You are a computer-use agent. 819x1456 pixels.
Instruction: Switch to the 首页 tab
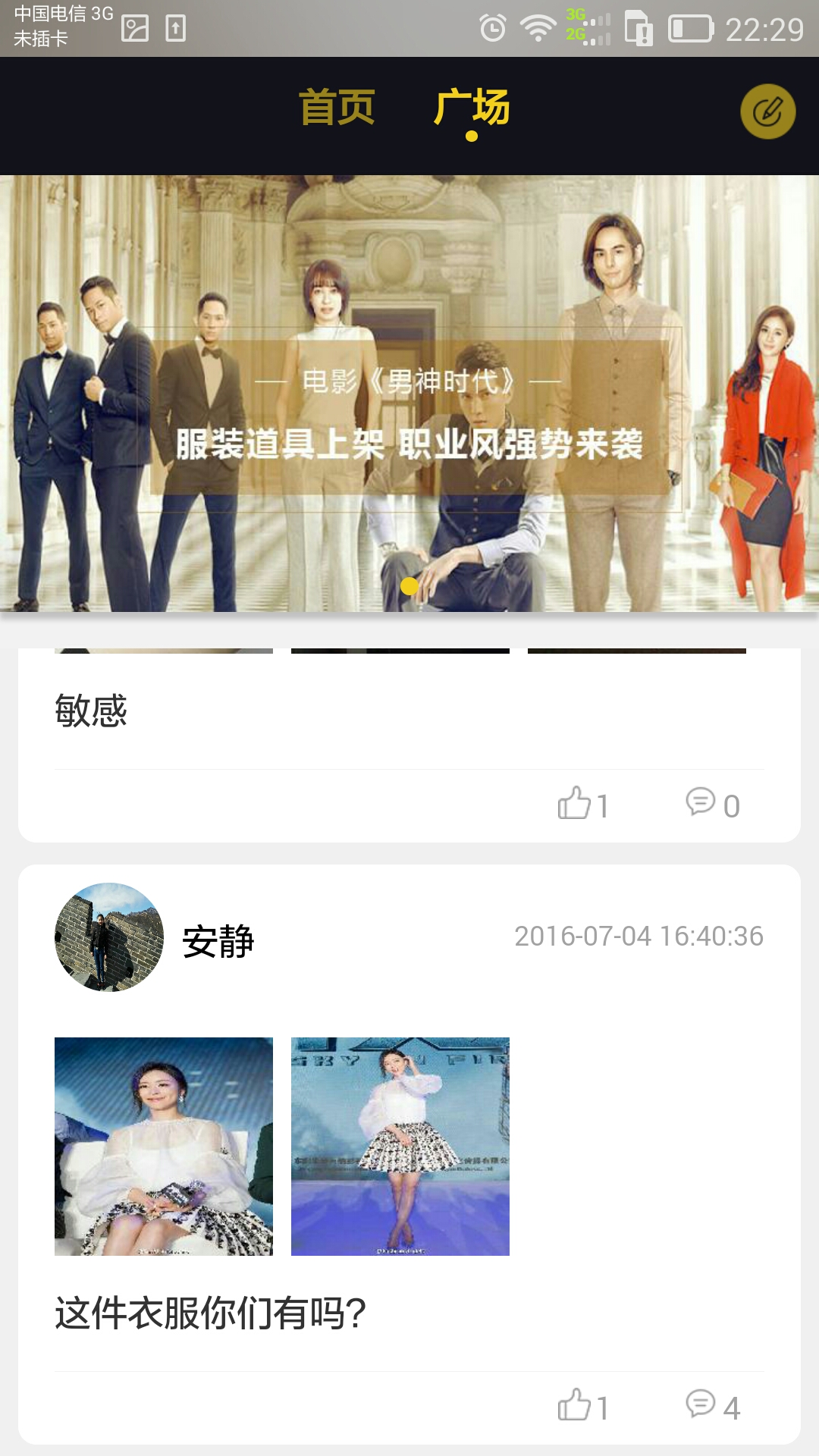(x=337, y=108)
